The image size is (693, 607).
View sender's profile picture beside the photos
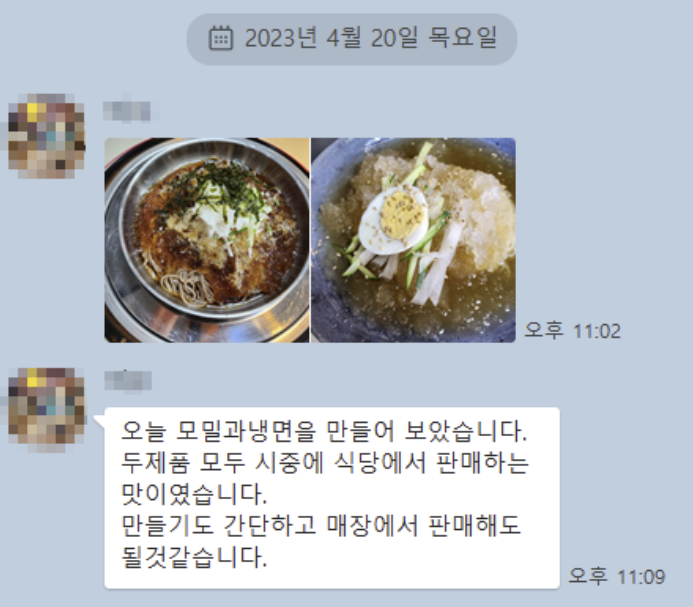(46, 136)
